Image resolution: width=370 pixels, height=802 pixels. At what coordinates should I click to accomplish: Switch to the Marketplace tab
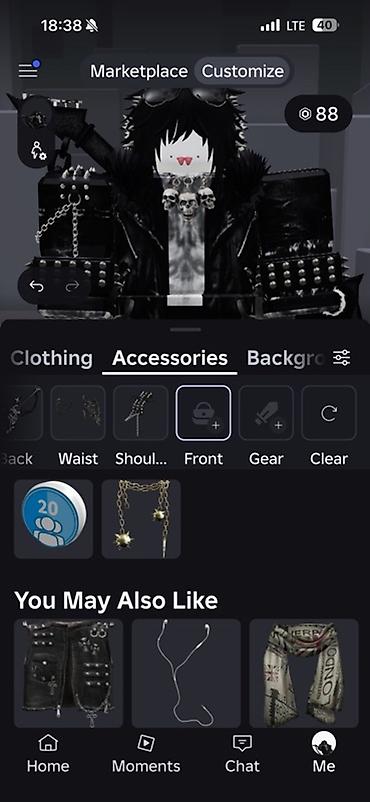tap(139, 71)
